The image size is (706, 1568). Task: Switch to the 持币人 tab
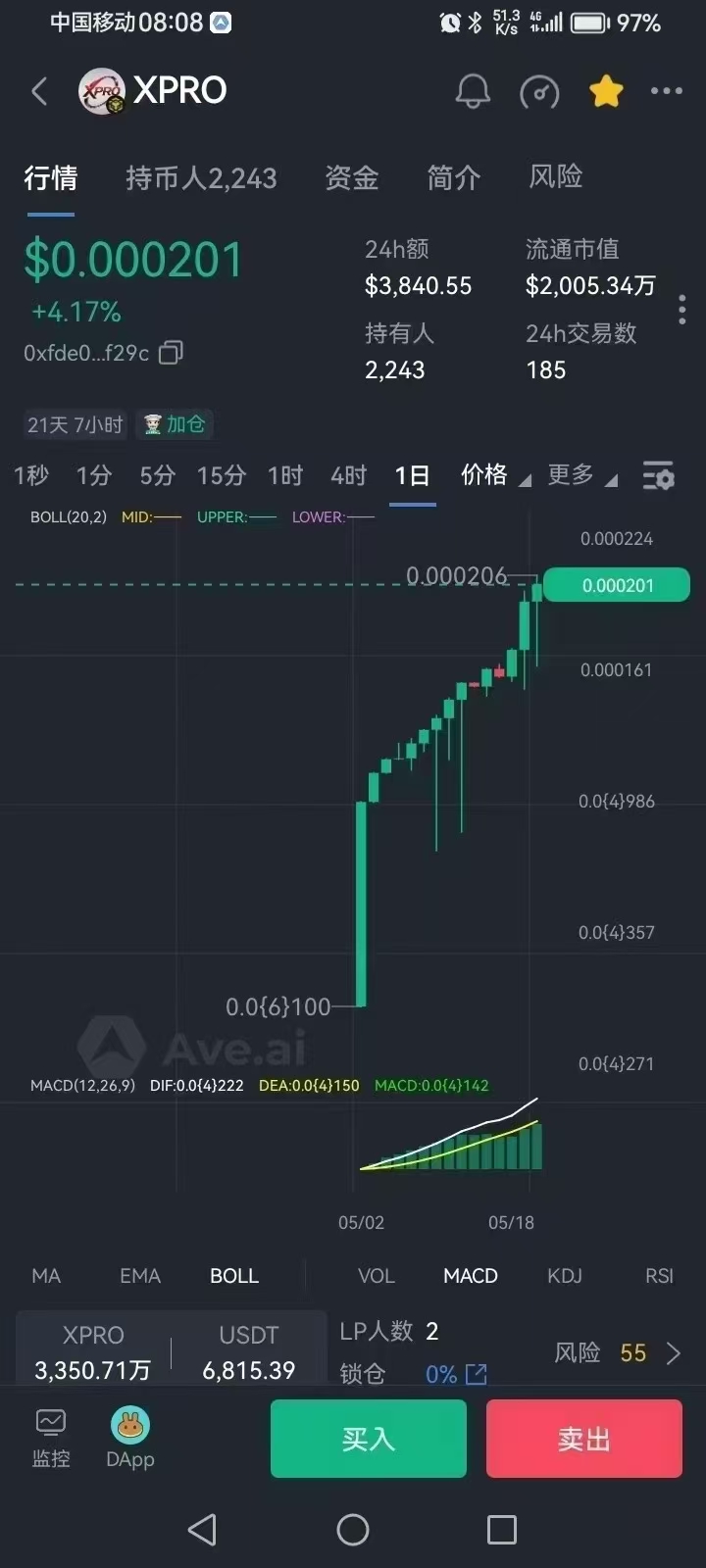point(201,177)
